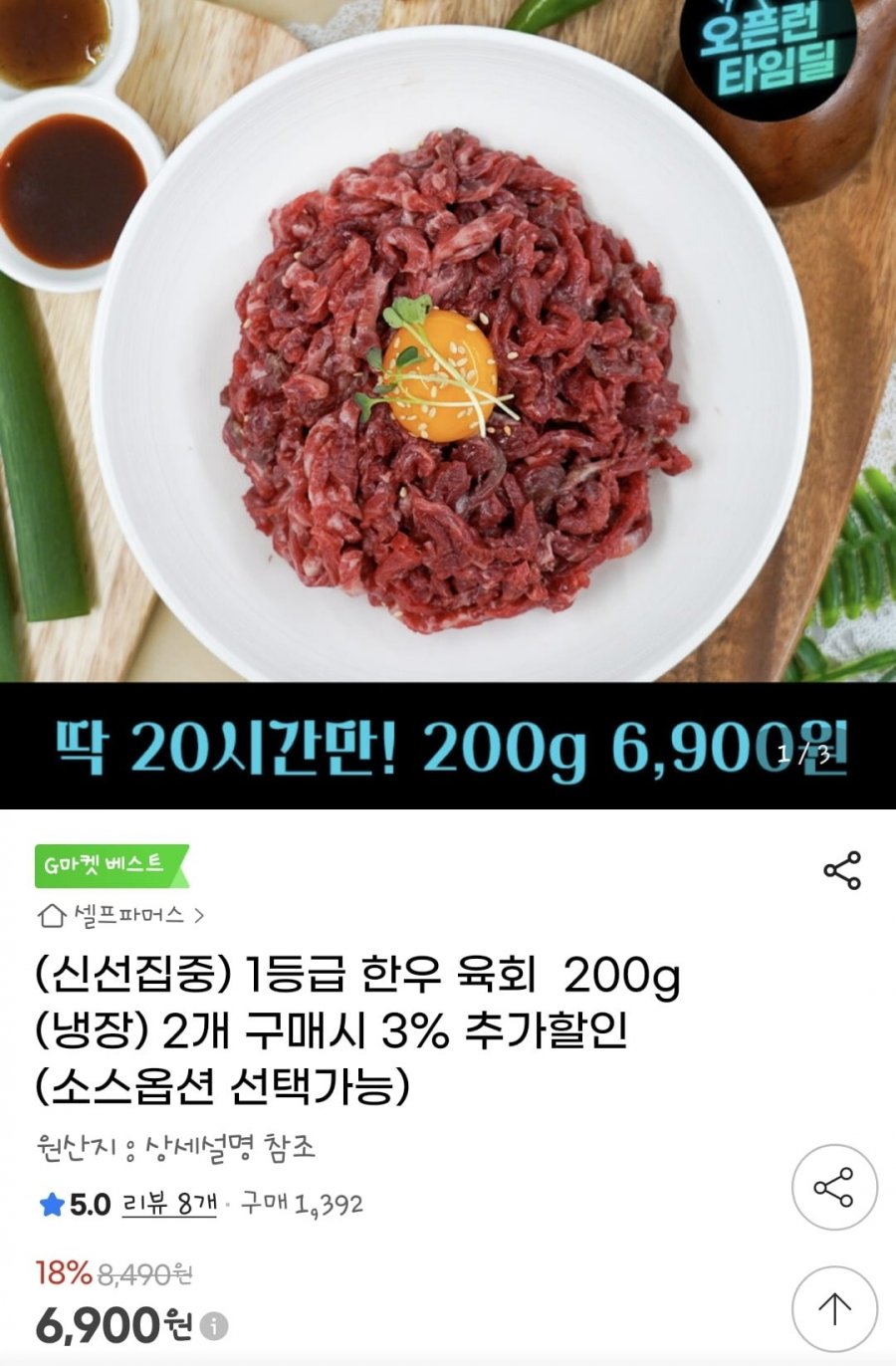The height and width of the screenshot is (1366, 896).
Task: Tap the scroll-to-top arrow button
Action: (834, 1309)
